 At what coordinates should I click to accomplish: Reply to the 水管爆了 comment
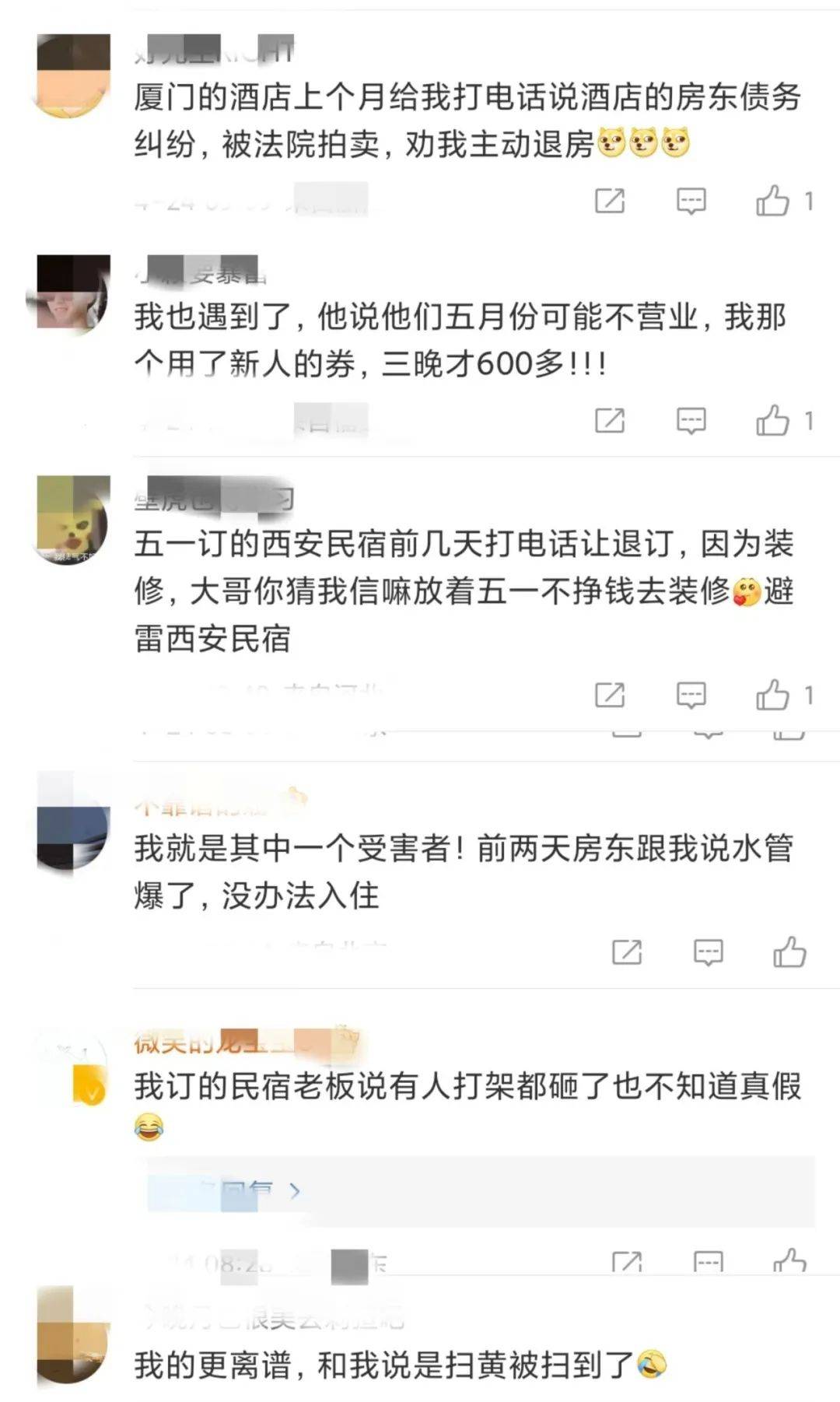(708, 952)
